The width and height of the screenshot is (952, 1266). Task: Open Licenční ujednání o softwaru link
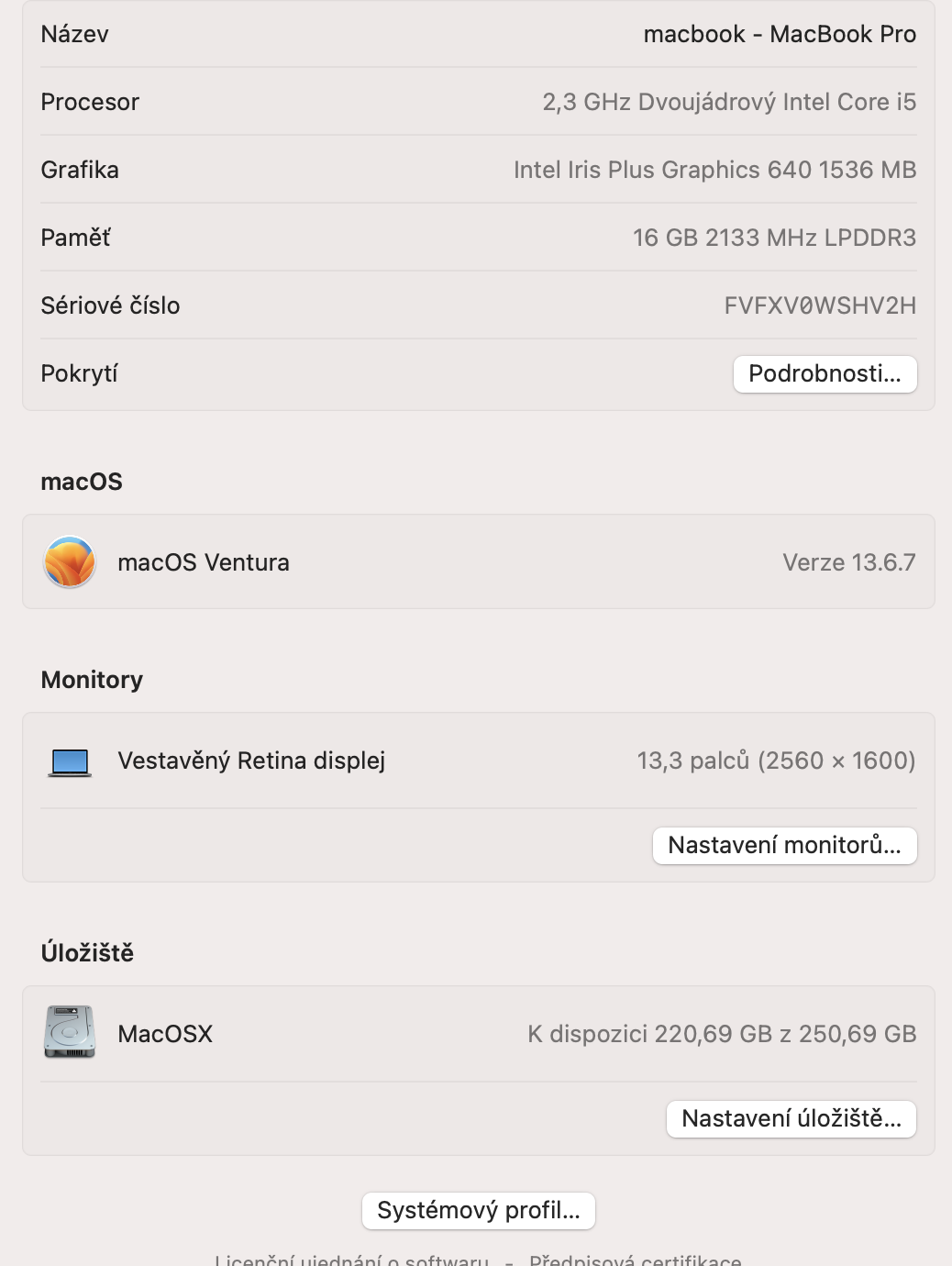click(x=351, y=1260)
